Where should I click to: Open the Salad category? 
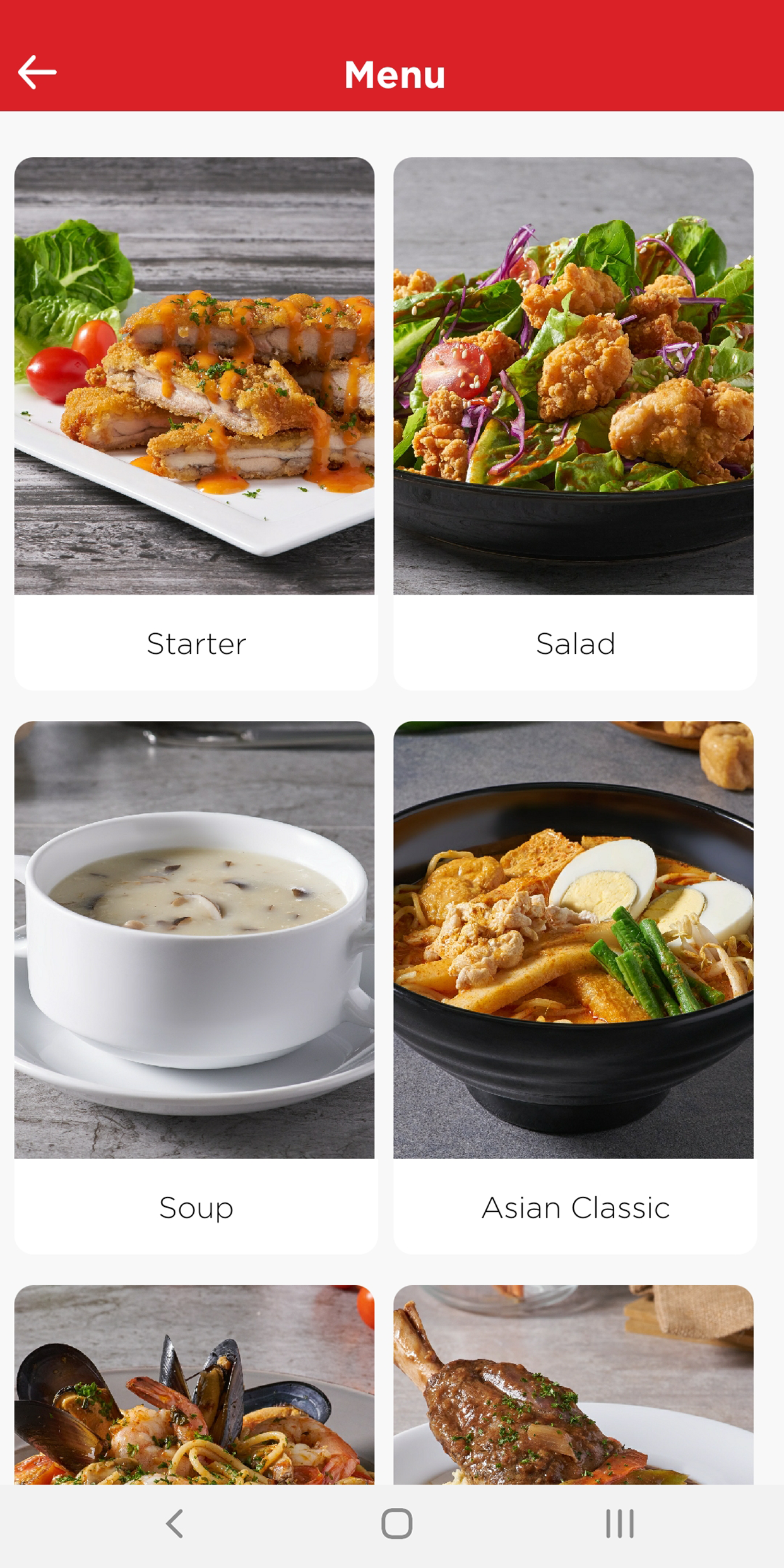click(574, 423)
